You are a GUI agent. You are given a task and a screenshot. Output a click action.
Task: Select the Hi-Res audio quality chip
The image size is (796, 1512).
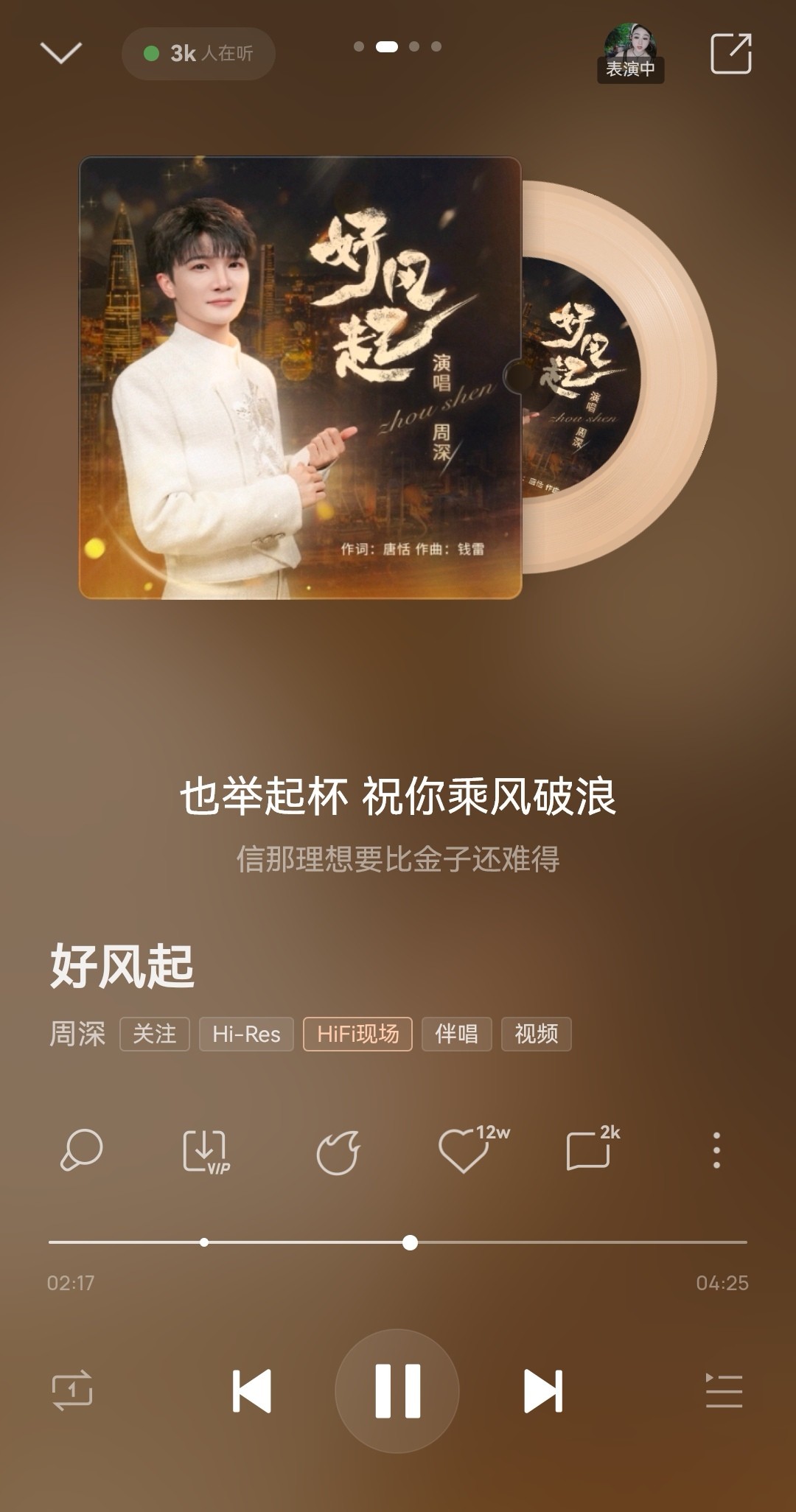pyautogui.click(x=246, y=1034)
